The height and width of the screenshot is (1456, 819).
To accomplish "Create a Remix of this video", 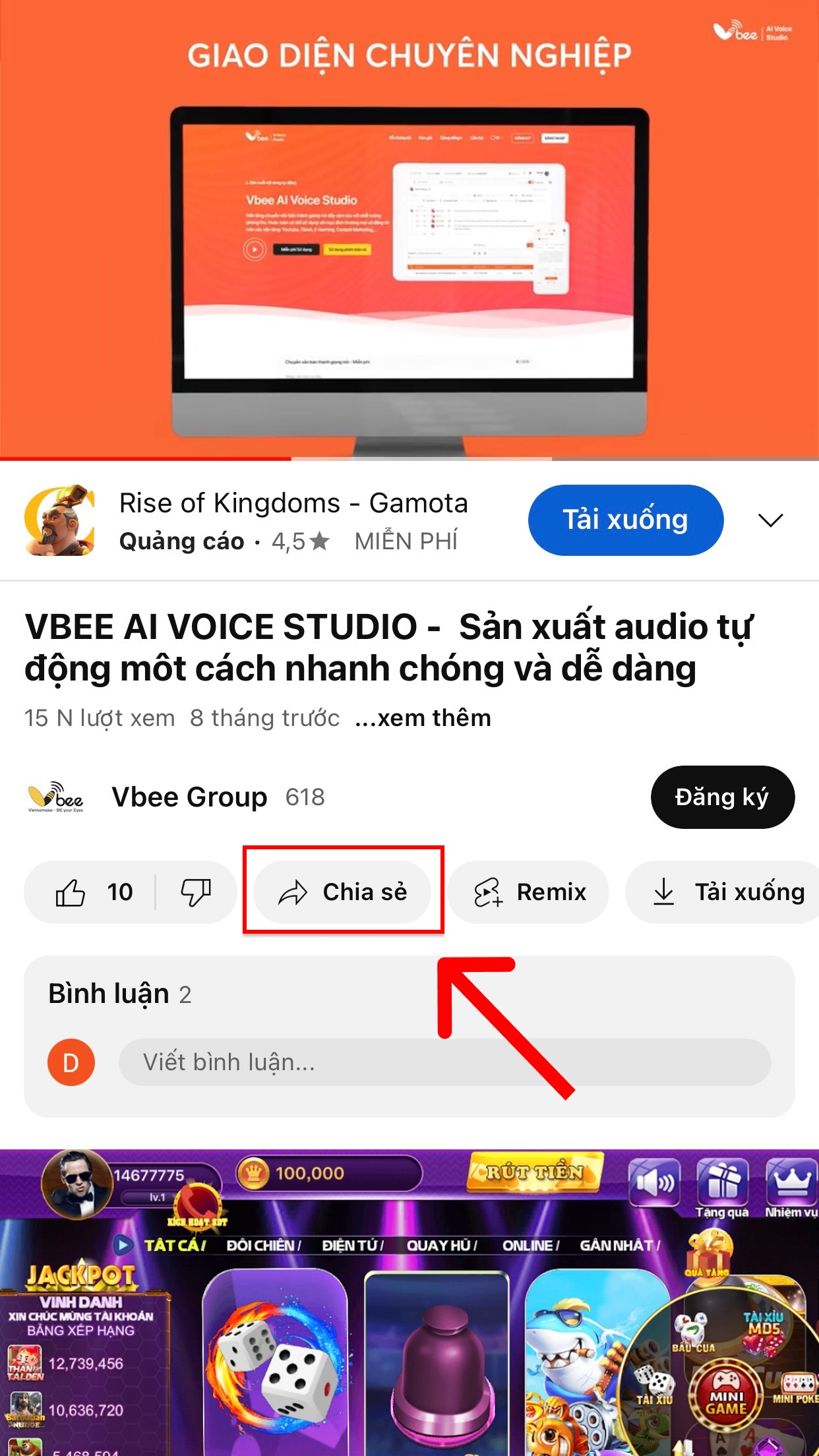I will (529, 892).
